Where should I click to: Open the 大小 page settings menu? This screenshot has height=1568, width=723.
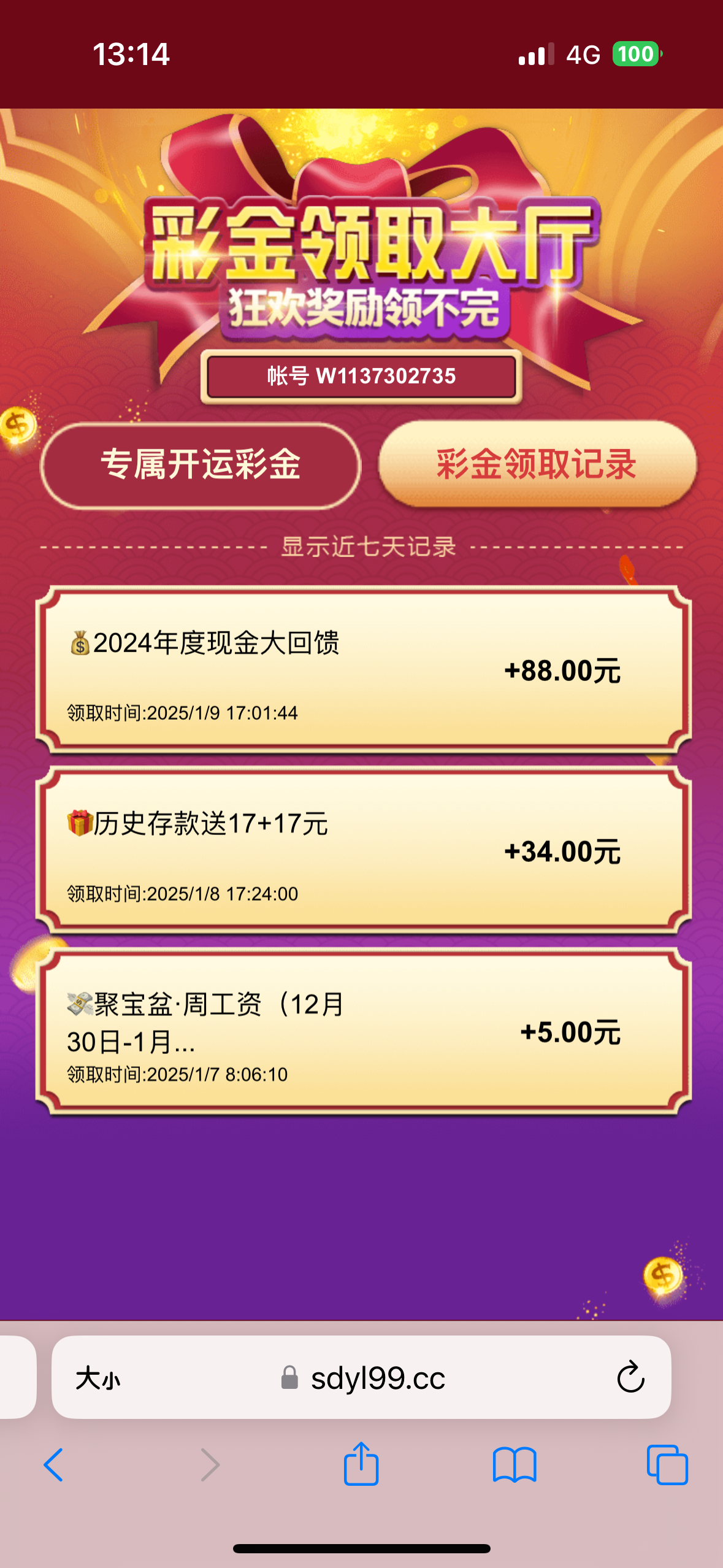(98, 1378)
